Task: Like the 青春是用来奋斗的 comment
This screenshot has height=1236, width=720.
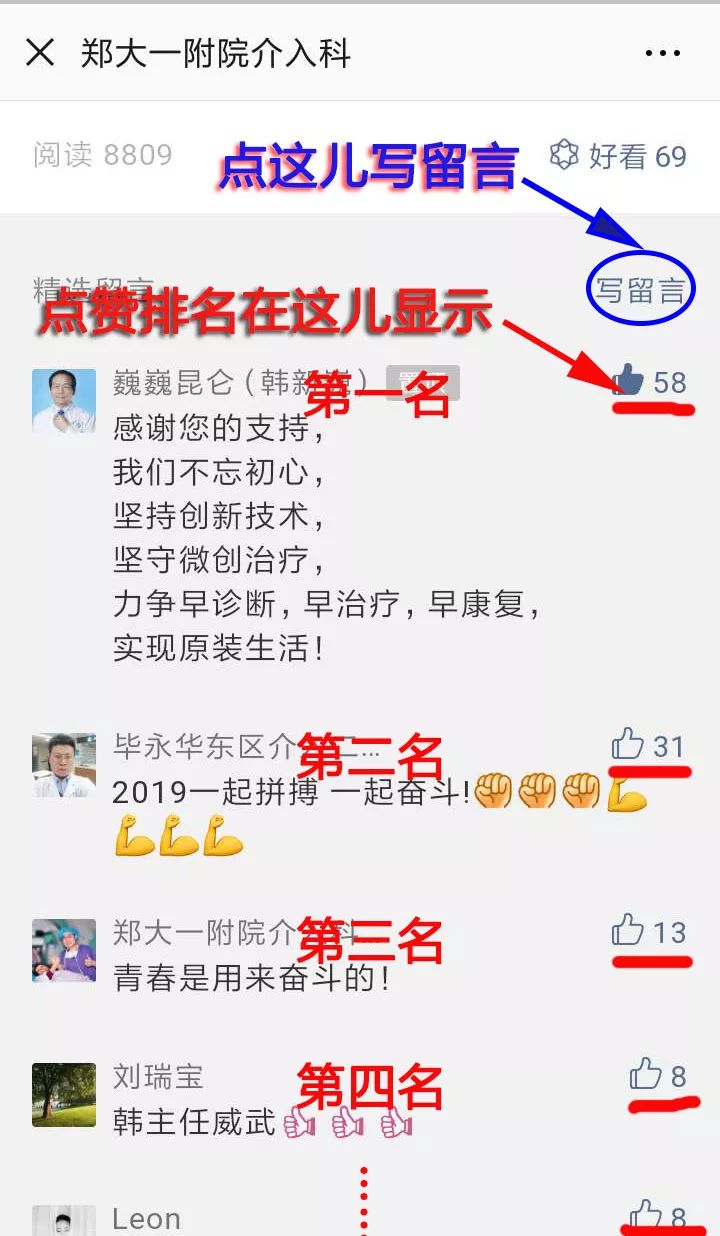Action: click(649, 931)
